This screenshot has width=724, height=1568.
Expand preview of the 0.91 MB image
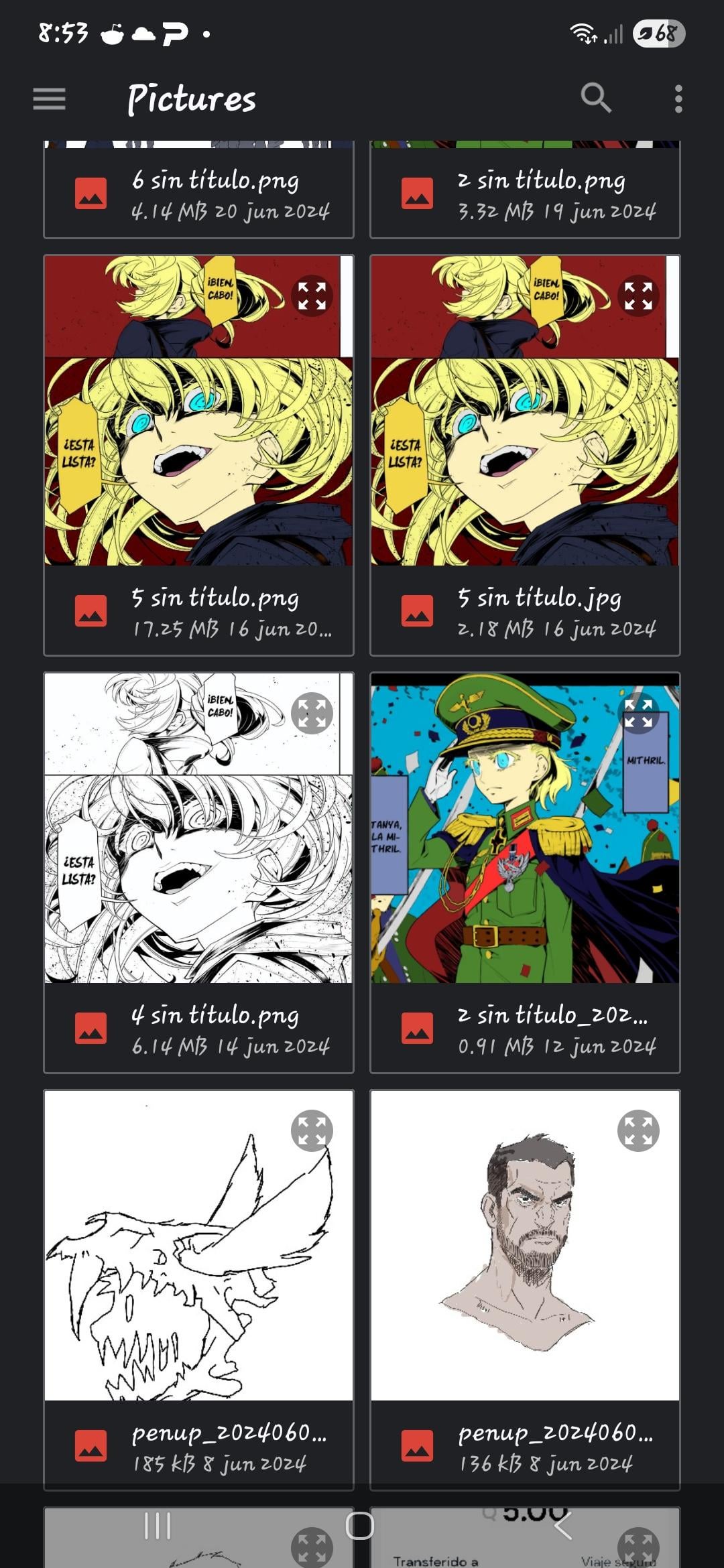(x=638, y=713)
